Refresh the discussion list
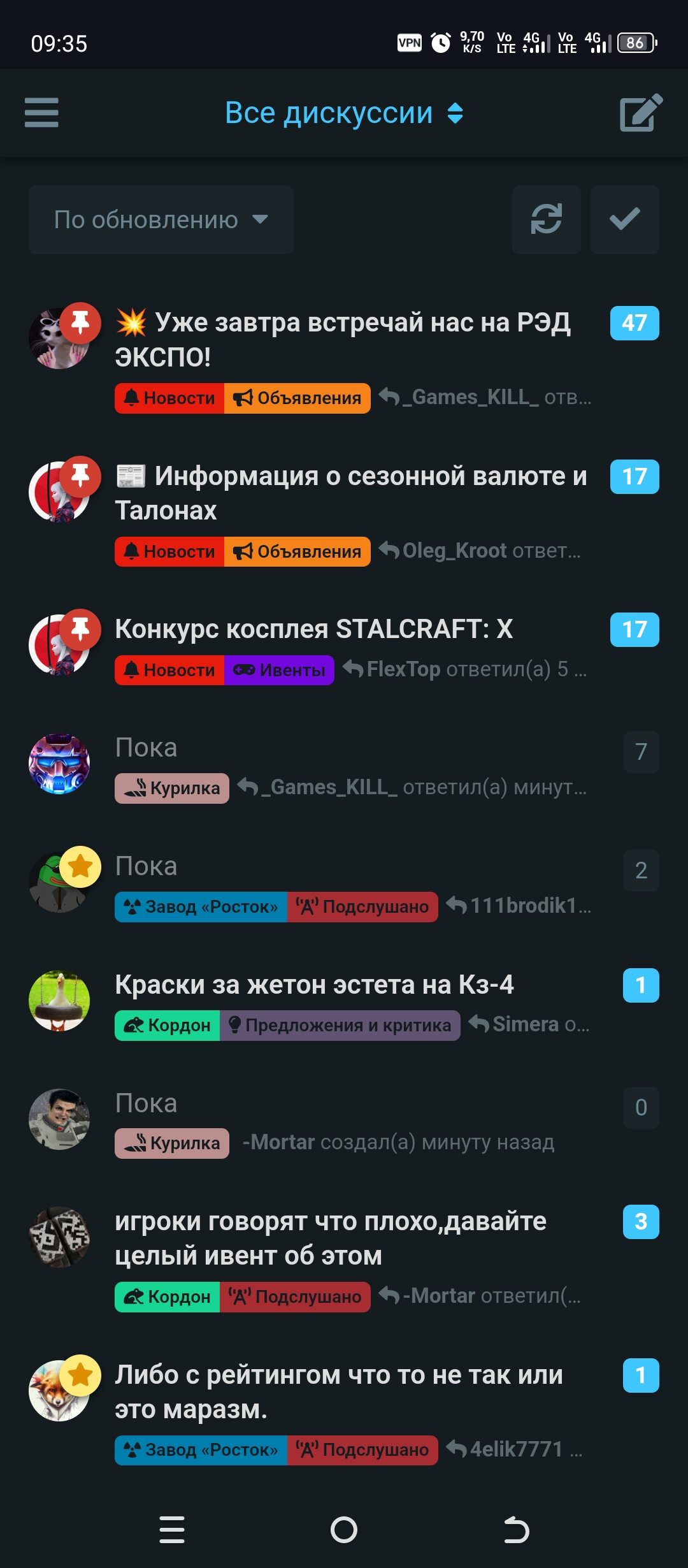 (546, 220)
